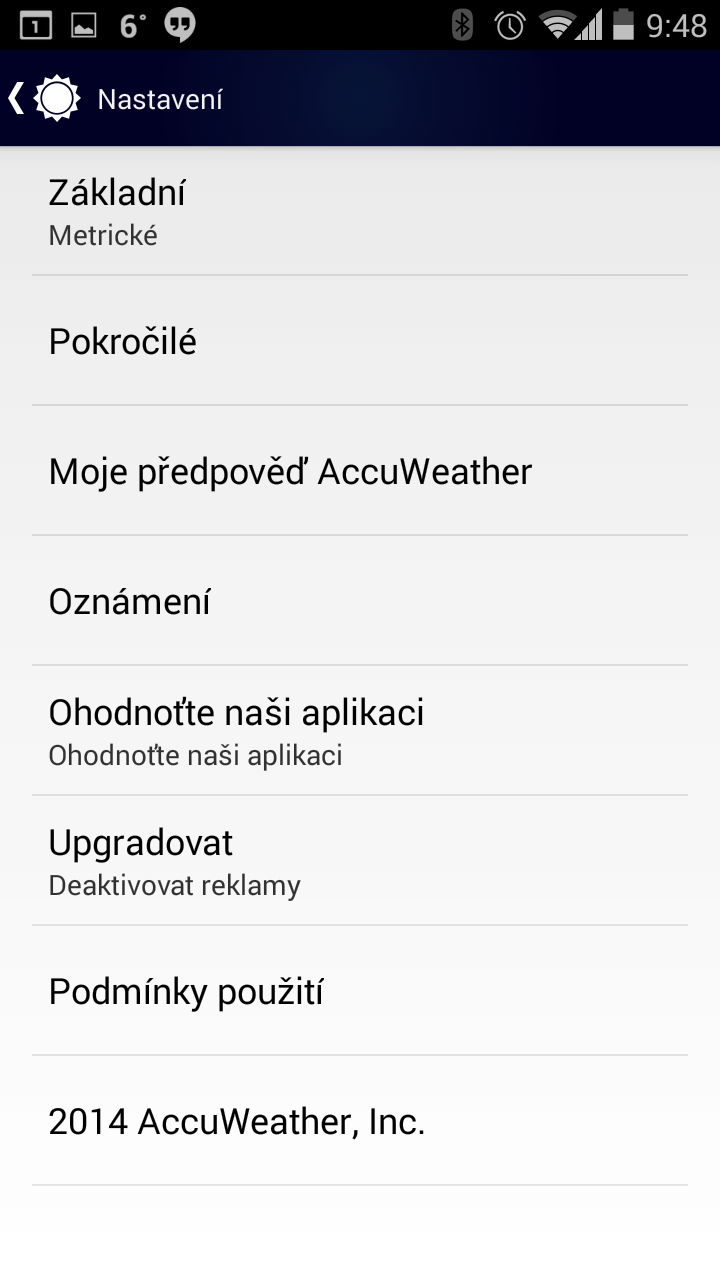Go back via the Nastavení sun icon
The width and height of the screenshot is (720, 1280).
pyautogui.click(x=45, y=98)
